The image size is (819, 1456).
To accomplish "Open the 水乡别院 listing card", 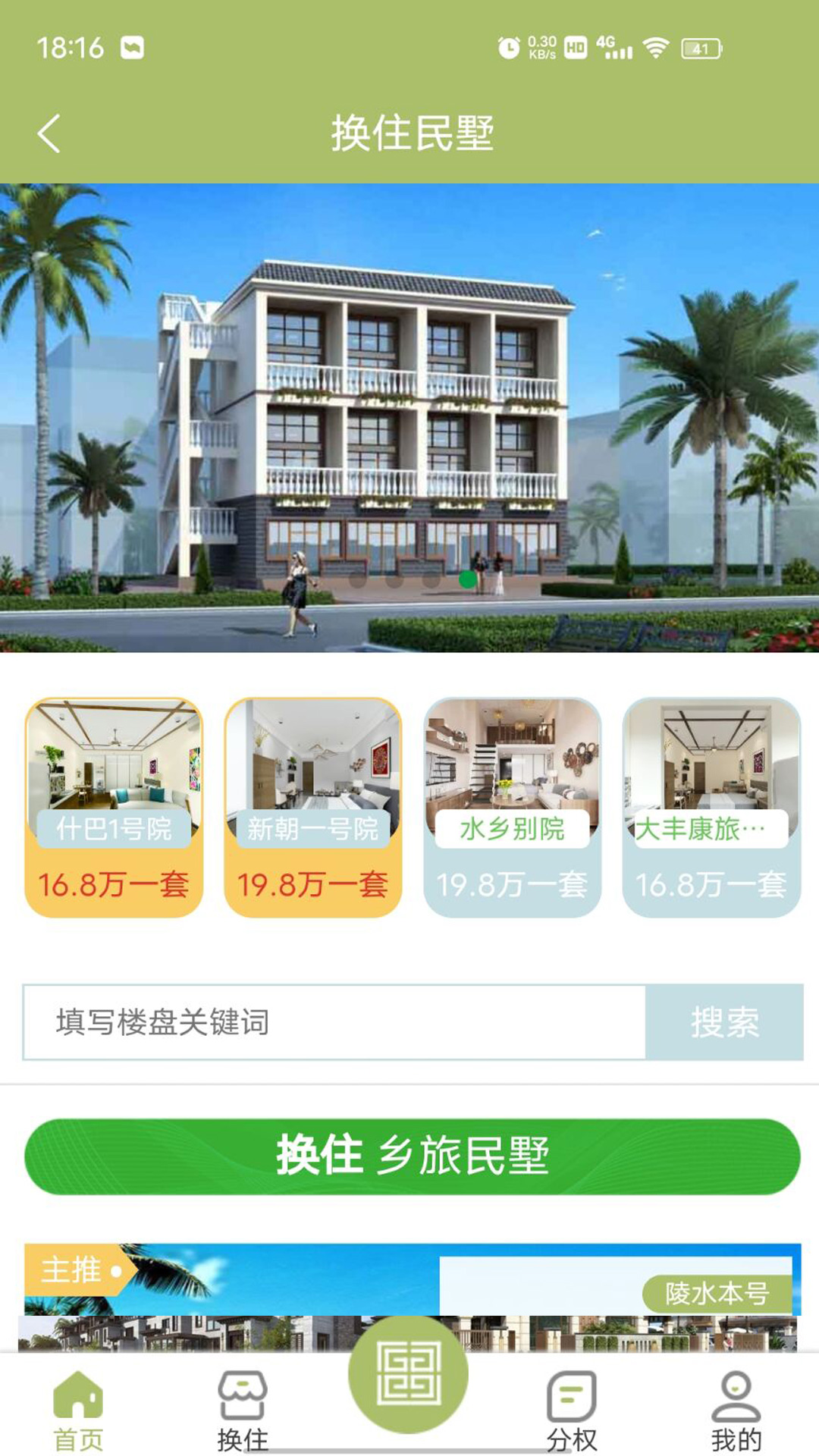I will [x=513, y=808].
